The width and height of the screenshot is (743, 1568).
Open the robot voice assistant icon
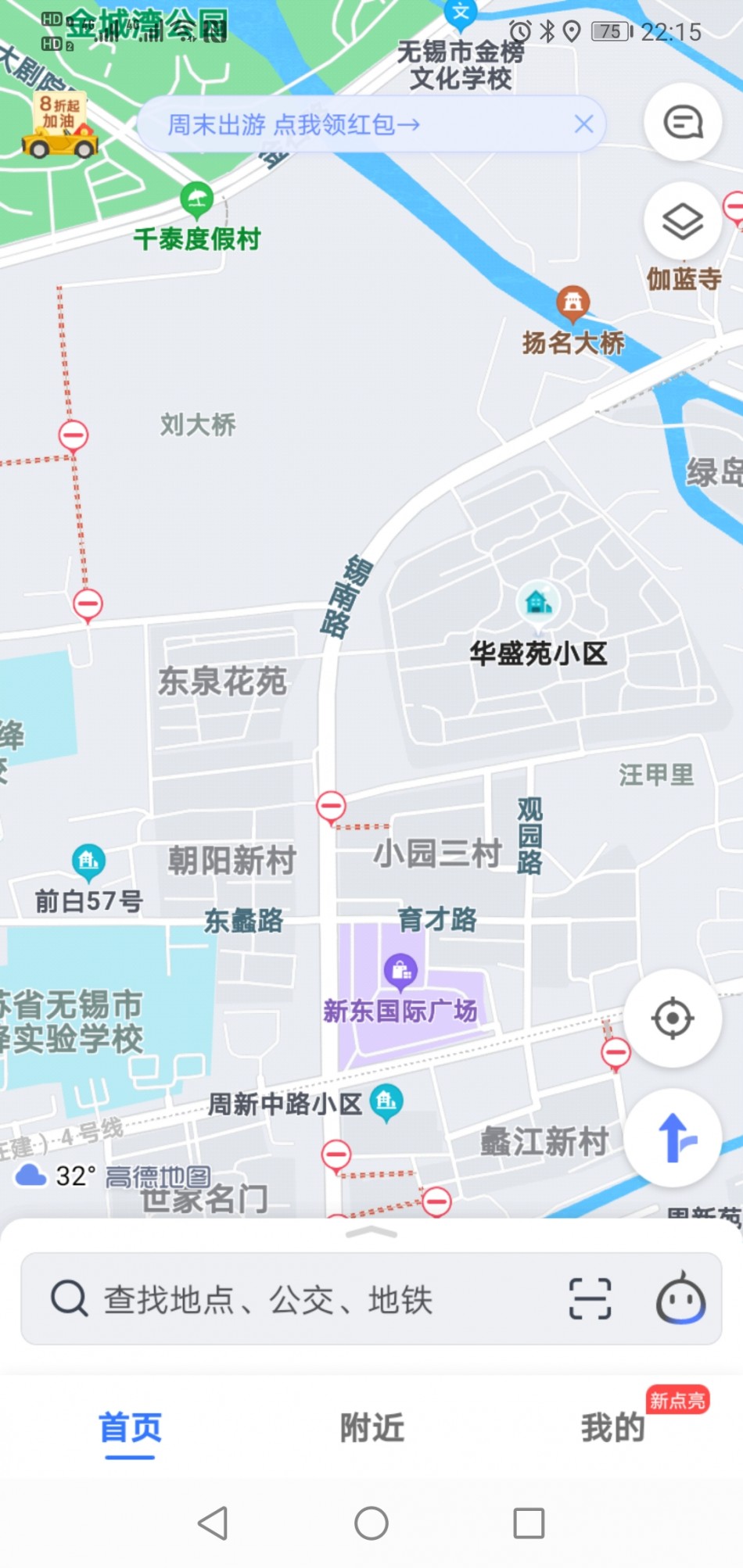coord(680,1299)
